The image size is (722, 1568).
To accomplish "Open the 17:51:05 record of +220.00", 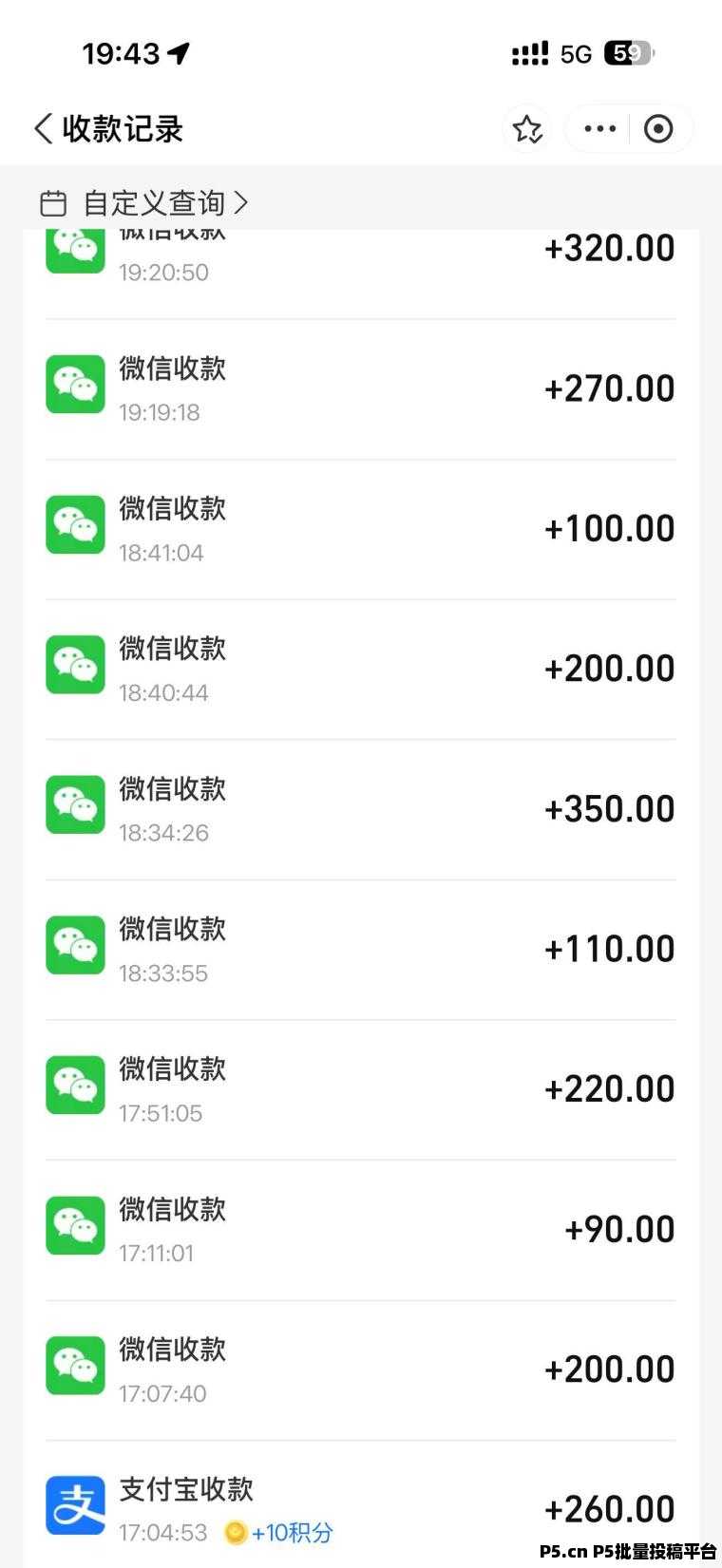I will pyautogui.click(x=361, y=1089).
